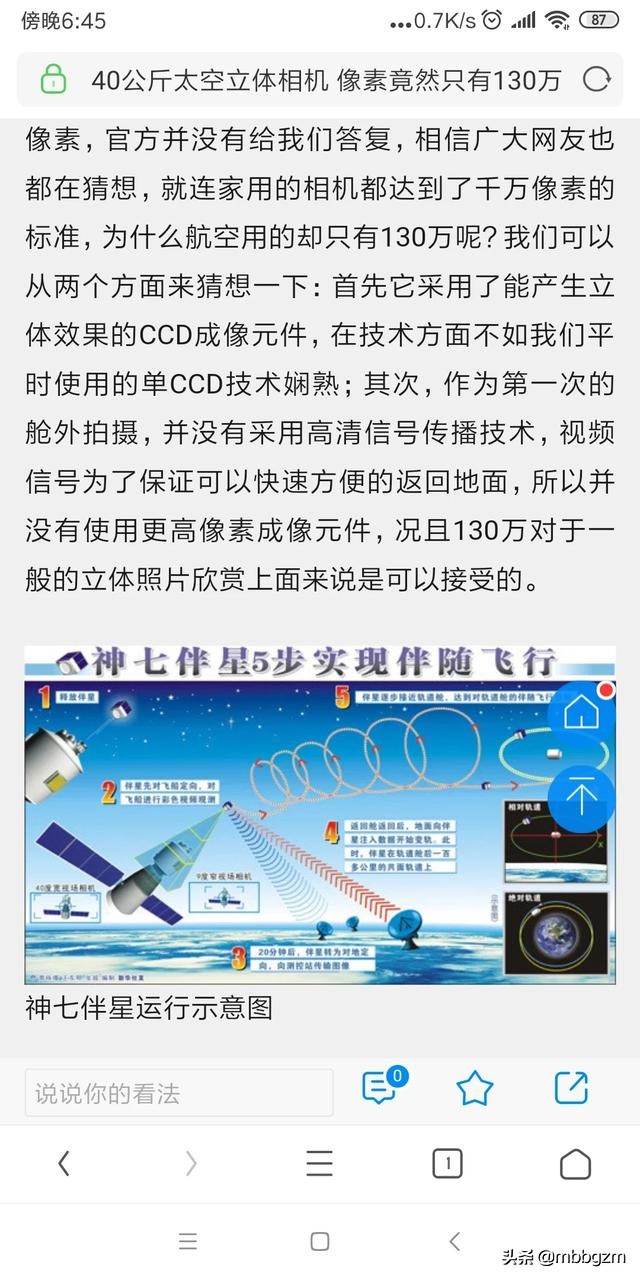640x1280 pixels.
Task: Bookmark this article with the star icon
Action: tap(475, 1089)
